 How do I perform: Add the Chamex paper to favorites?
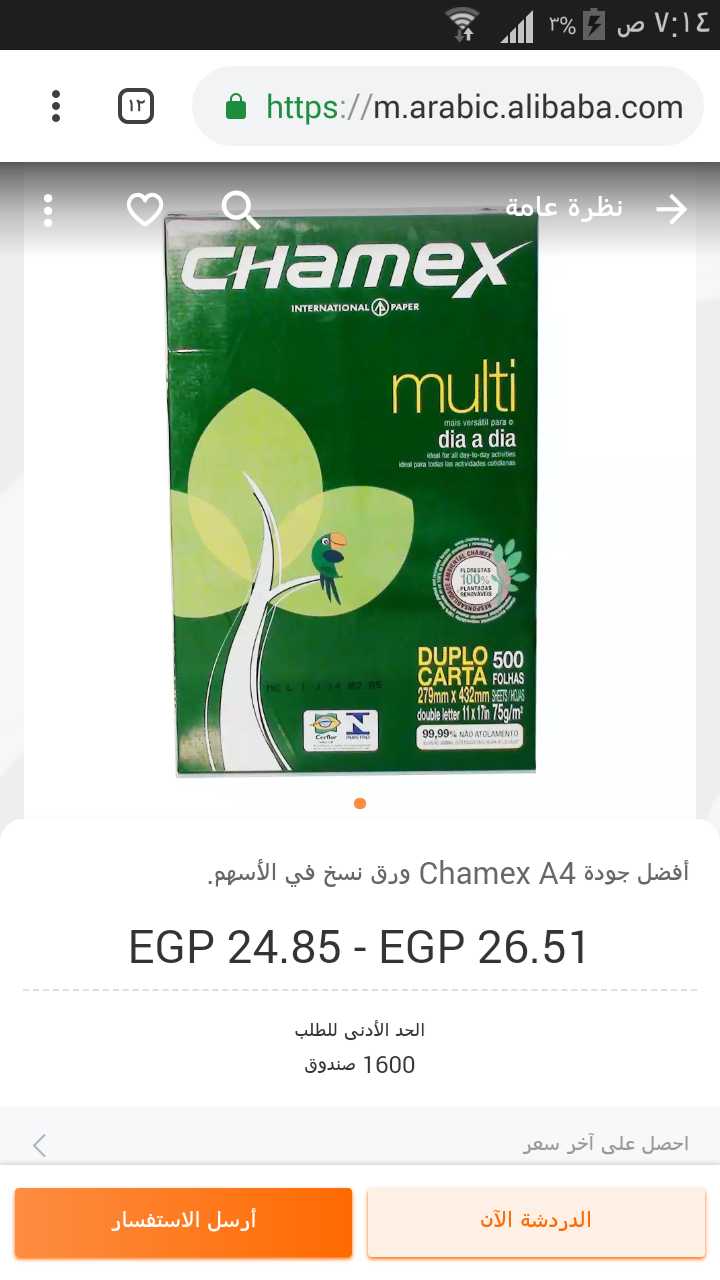pyautogui.click(x=144, y=209)
